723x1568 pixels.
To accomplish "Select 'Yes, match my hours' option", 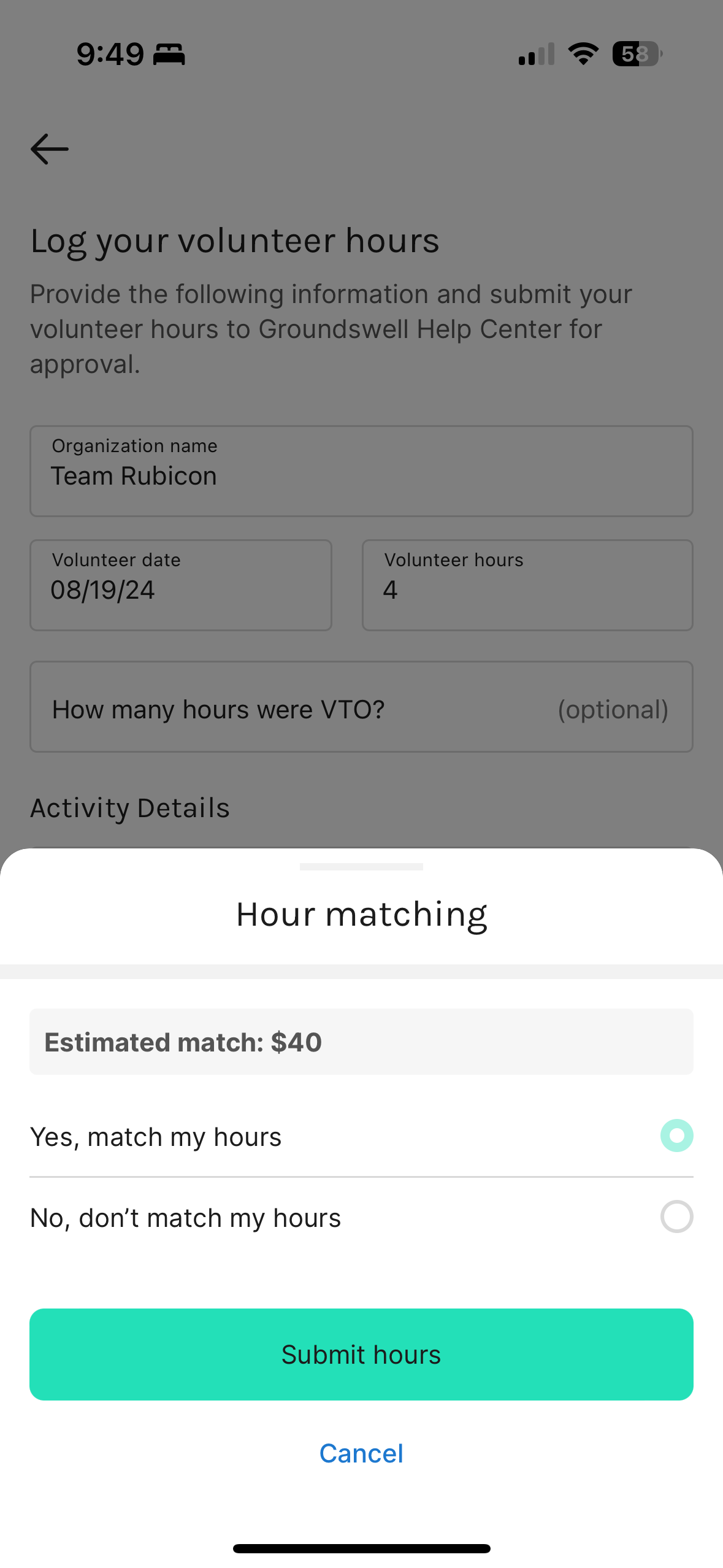I will coord(676,1136).
